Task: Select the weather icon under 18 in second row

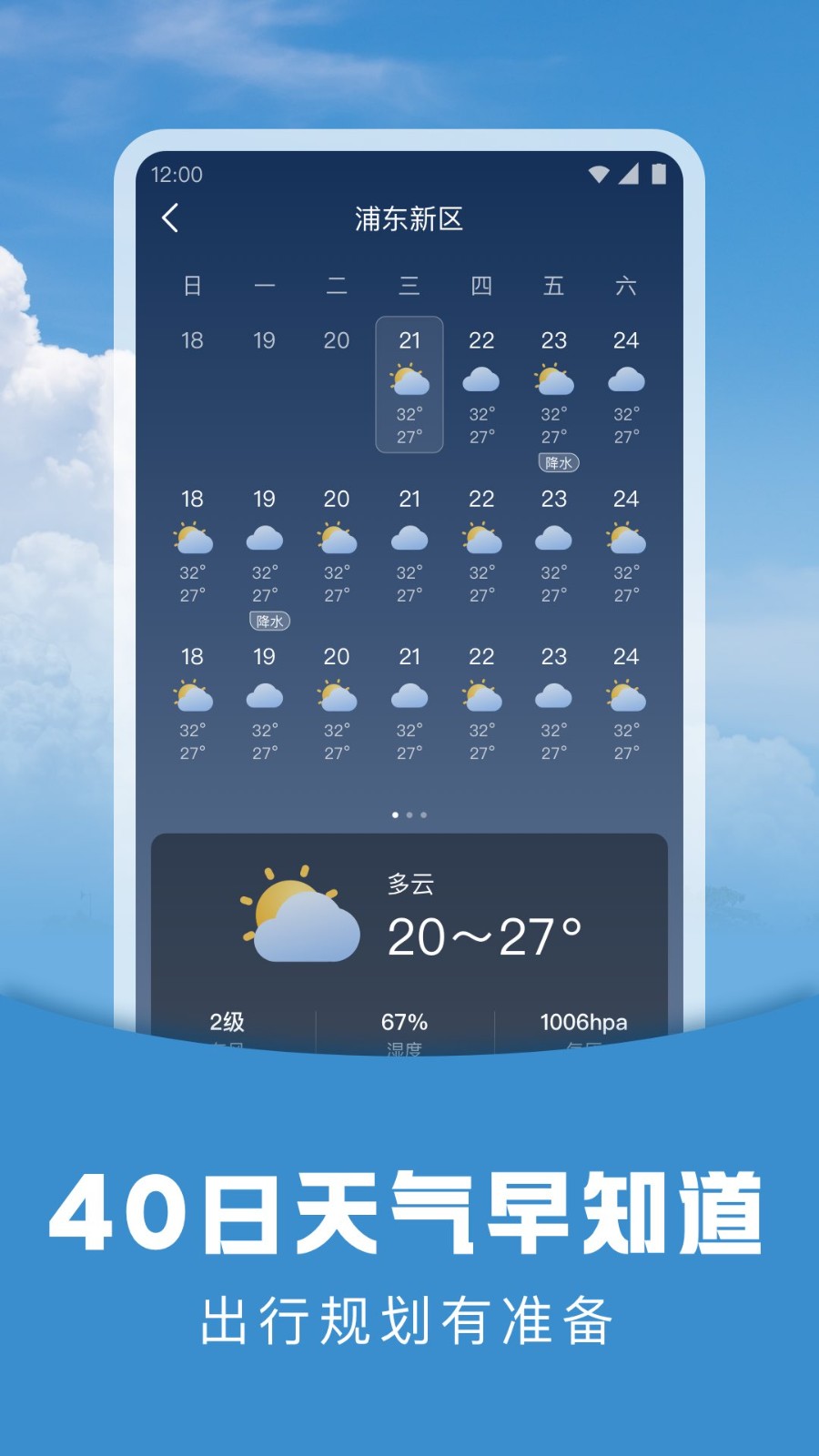Action: click(192, 537)
